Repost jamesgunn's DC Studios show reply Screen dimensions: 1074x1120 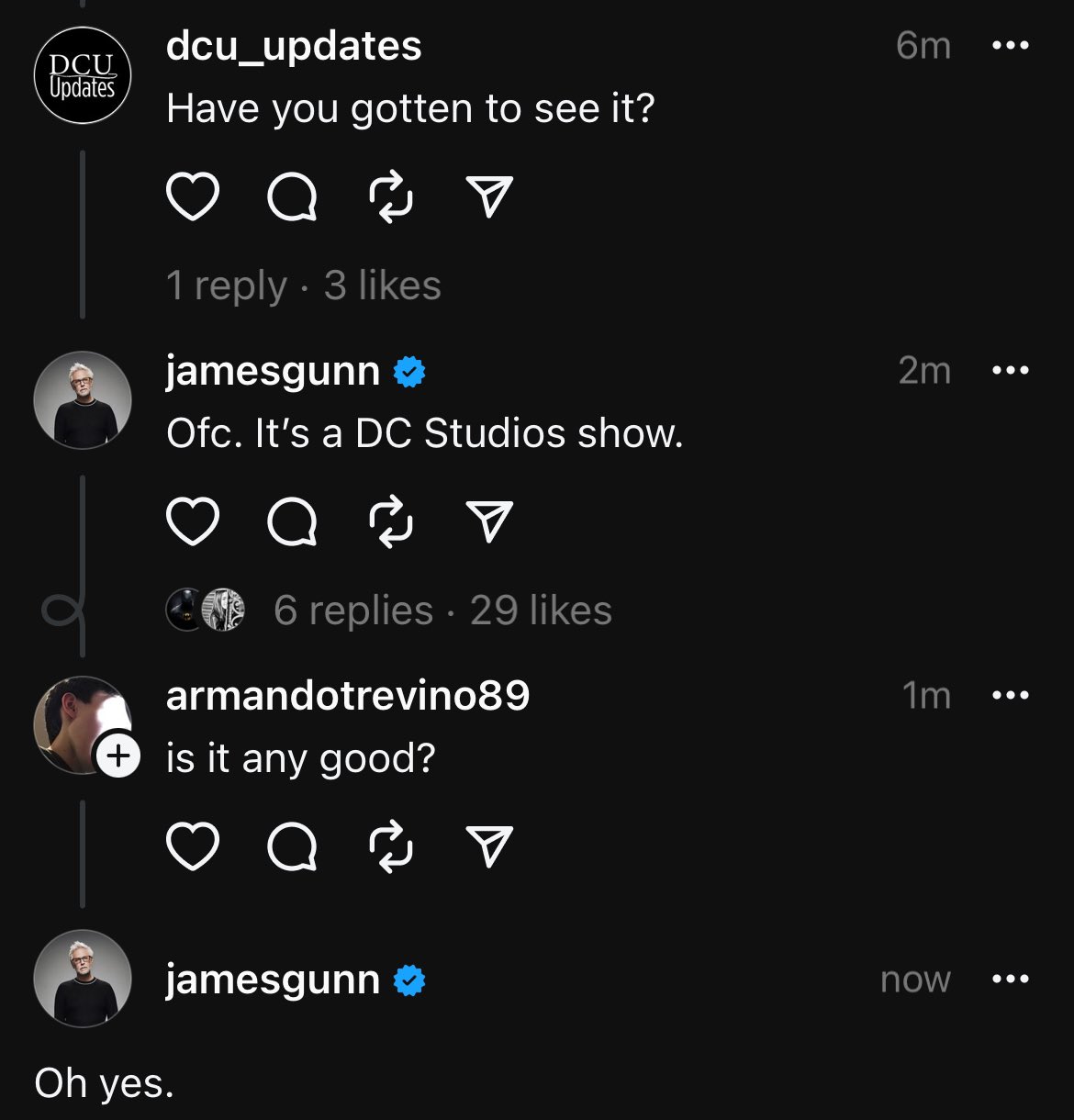(390, 521)
